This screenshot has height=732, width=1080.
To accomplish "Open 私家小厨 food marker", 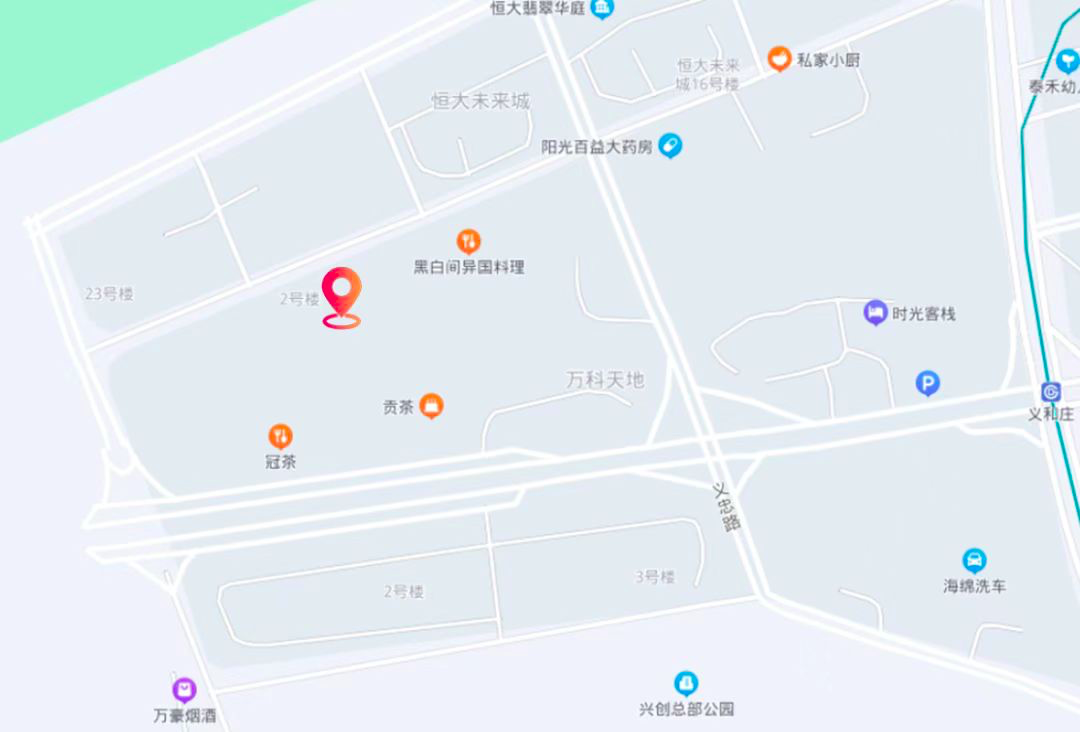I will click(x=778, y=59).
